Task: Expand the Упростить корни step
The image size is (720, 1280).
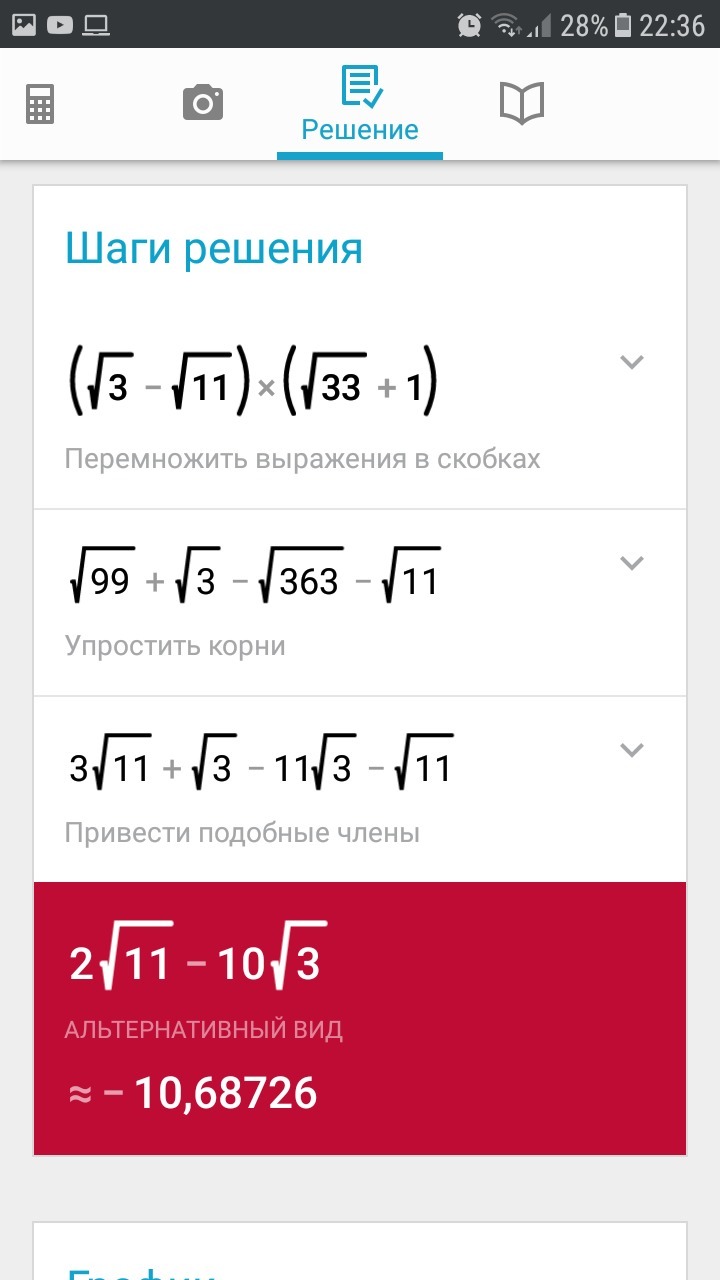Action: click(631, 563)
